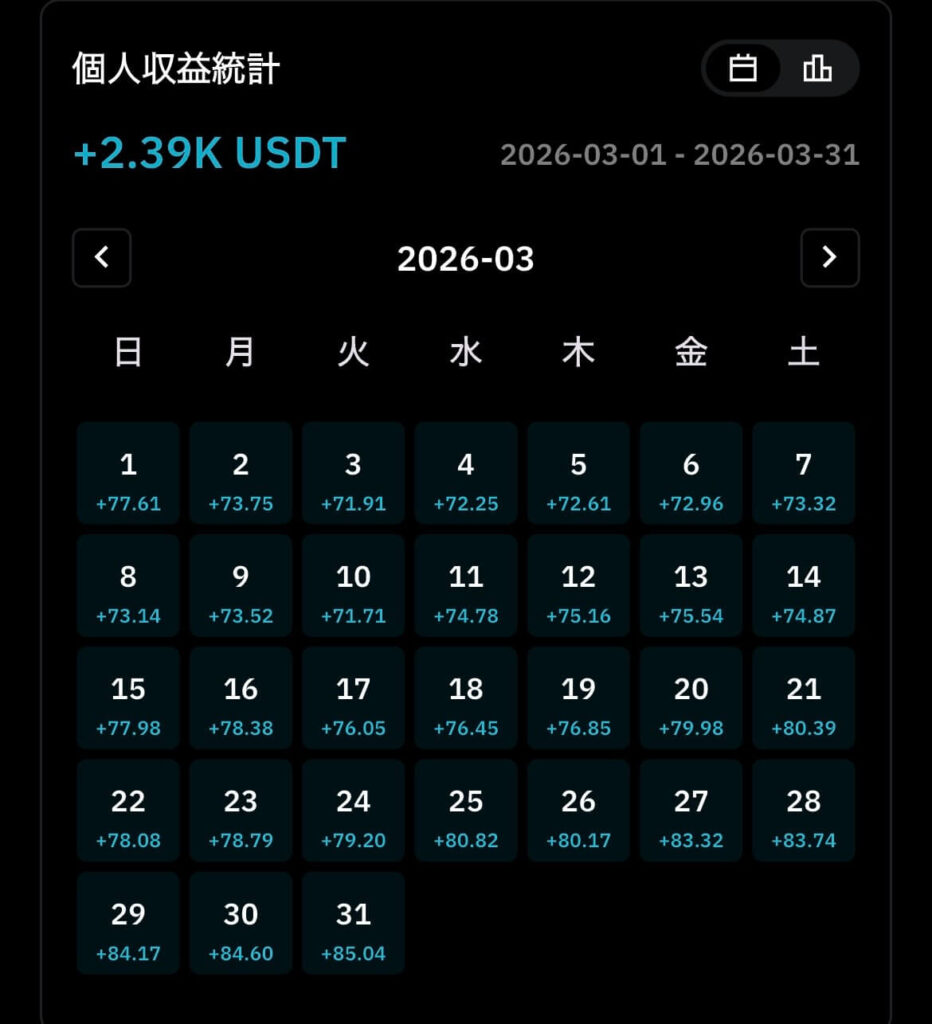
Task: Open the 2026-03 month label
Action: 466,258
